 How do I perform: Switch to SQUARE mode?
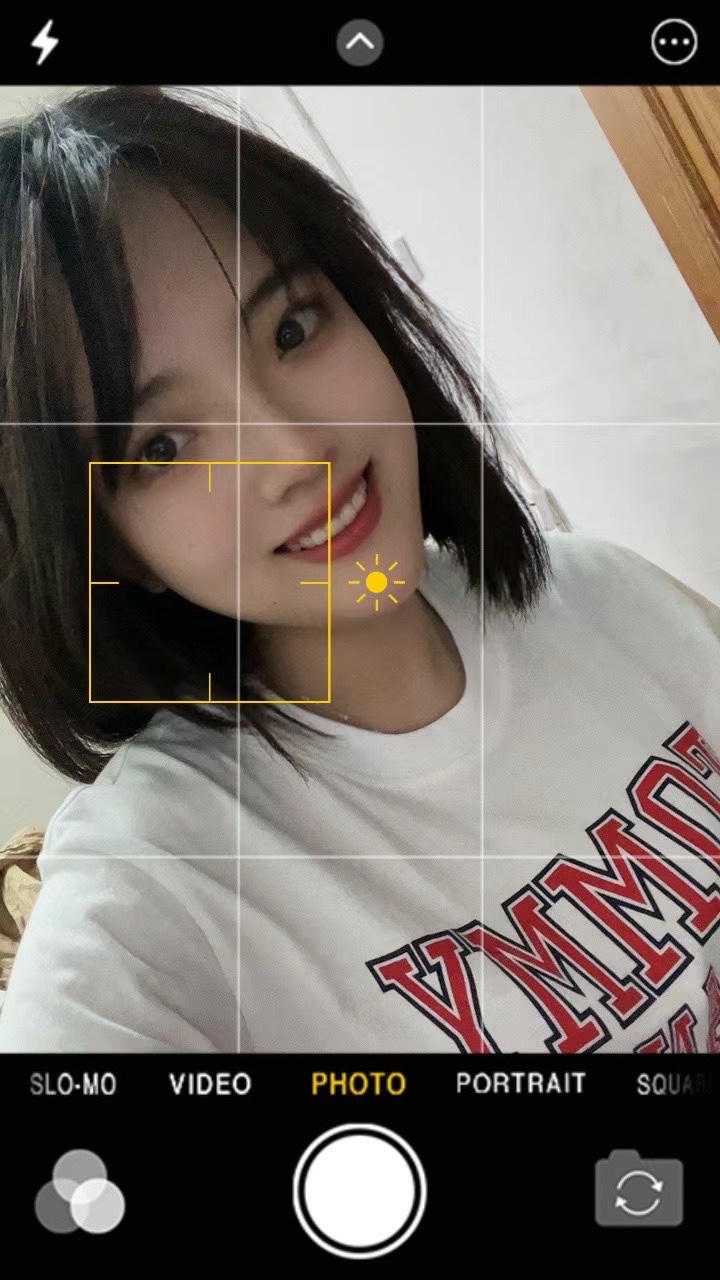(x=677, y=1084)
